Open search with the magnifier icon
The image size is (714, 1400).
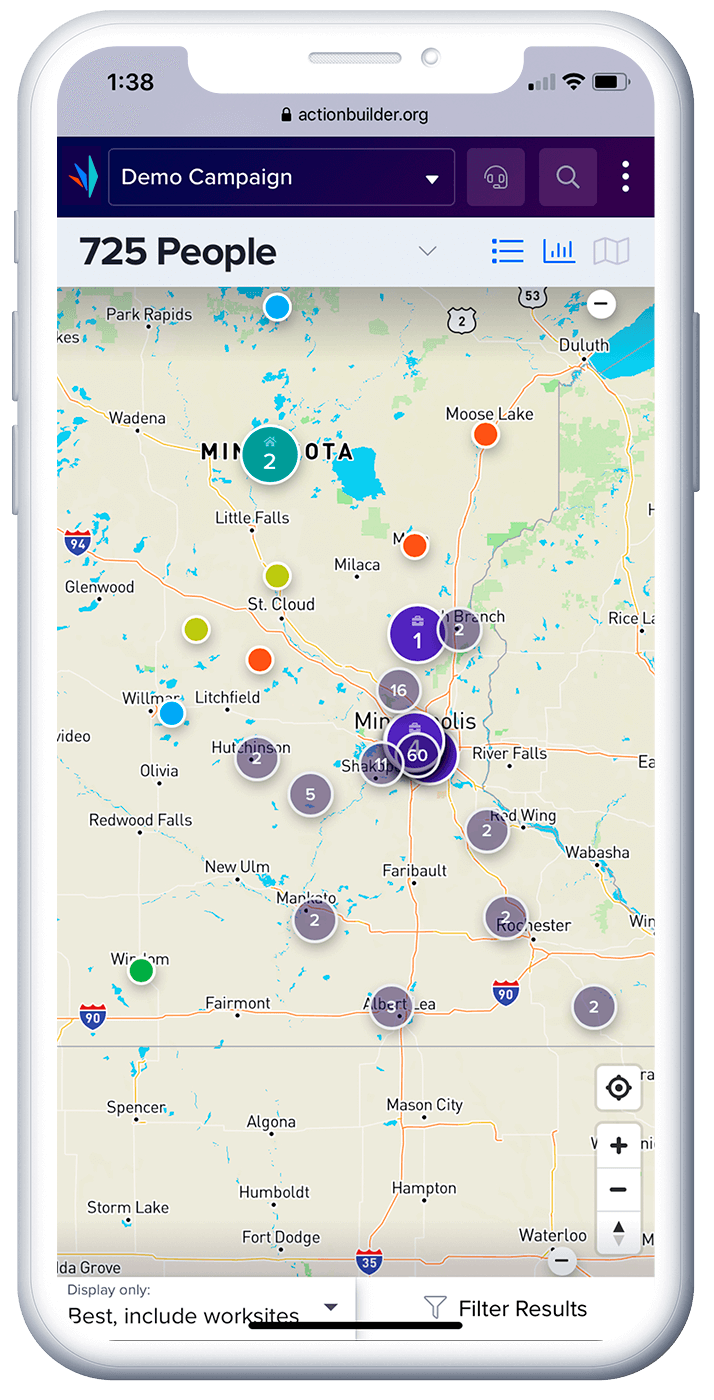point(567,178)
